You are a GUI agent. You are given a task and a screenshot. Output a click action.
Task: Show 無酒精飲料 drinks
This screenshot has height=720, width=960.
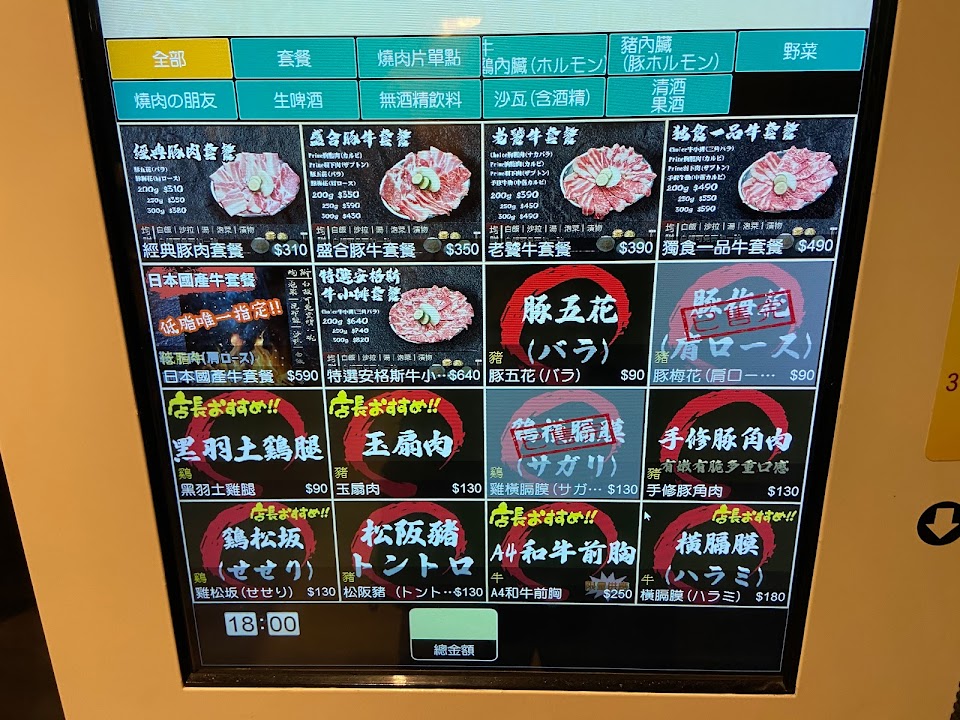(x=421, y=99)
